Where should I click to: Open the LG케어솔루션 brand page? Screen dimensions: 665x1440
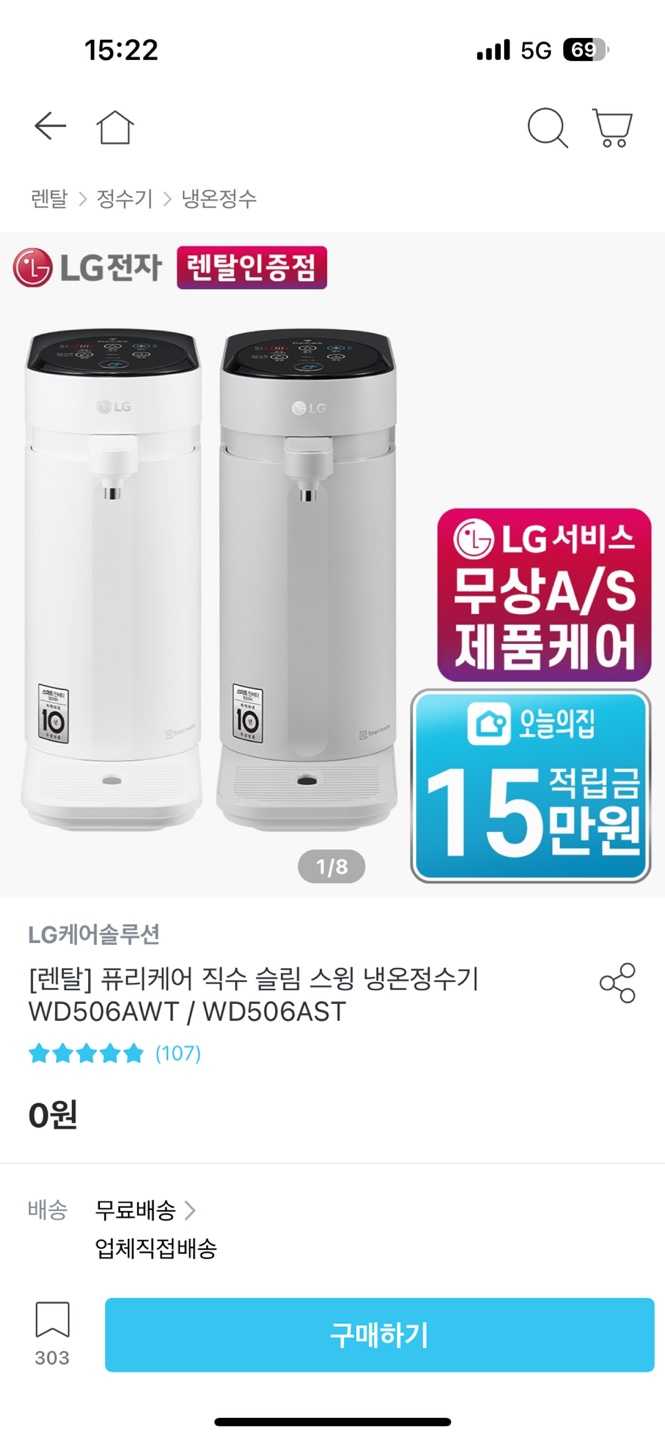point(94,935)
